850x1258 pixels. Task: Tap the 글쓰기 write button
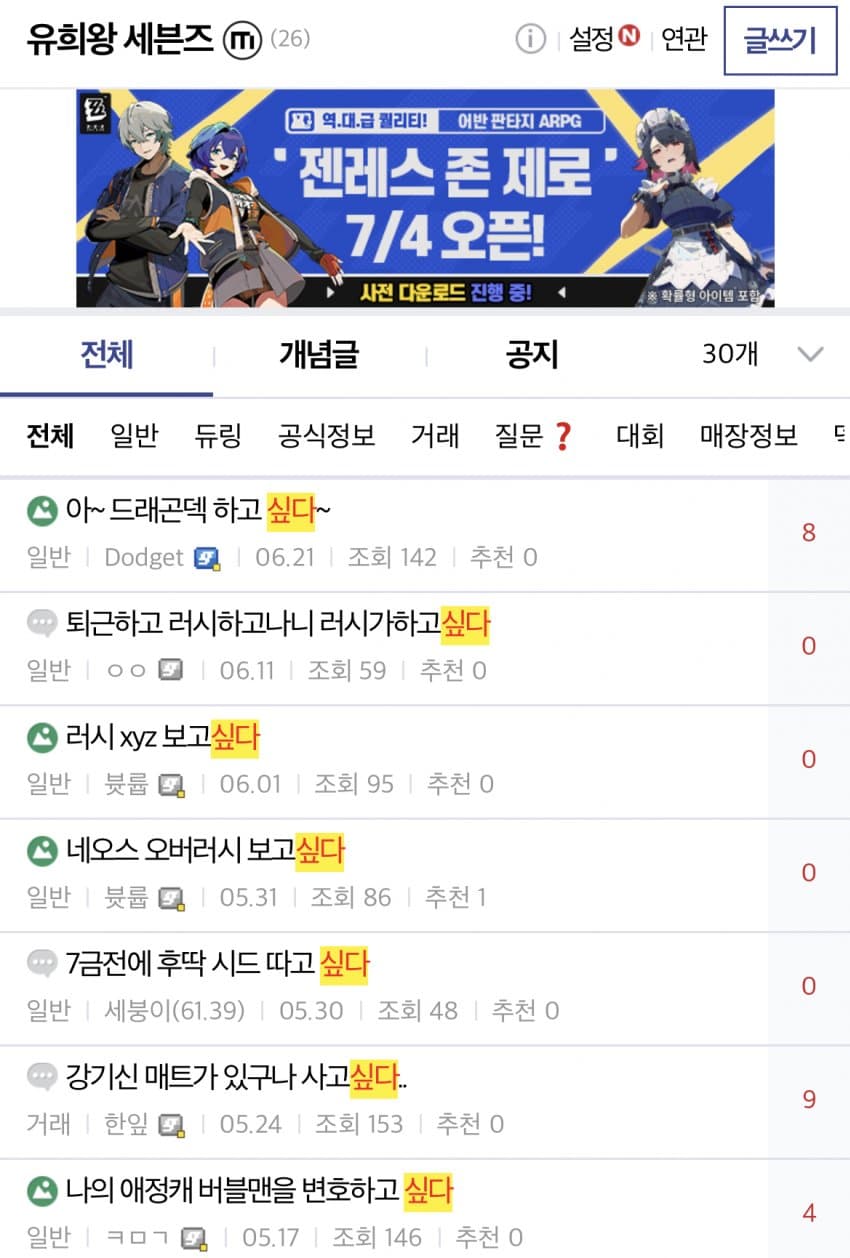780,40
